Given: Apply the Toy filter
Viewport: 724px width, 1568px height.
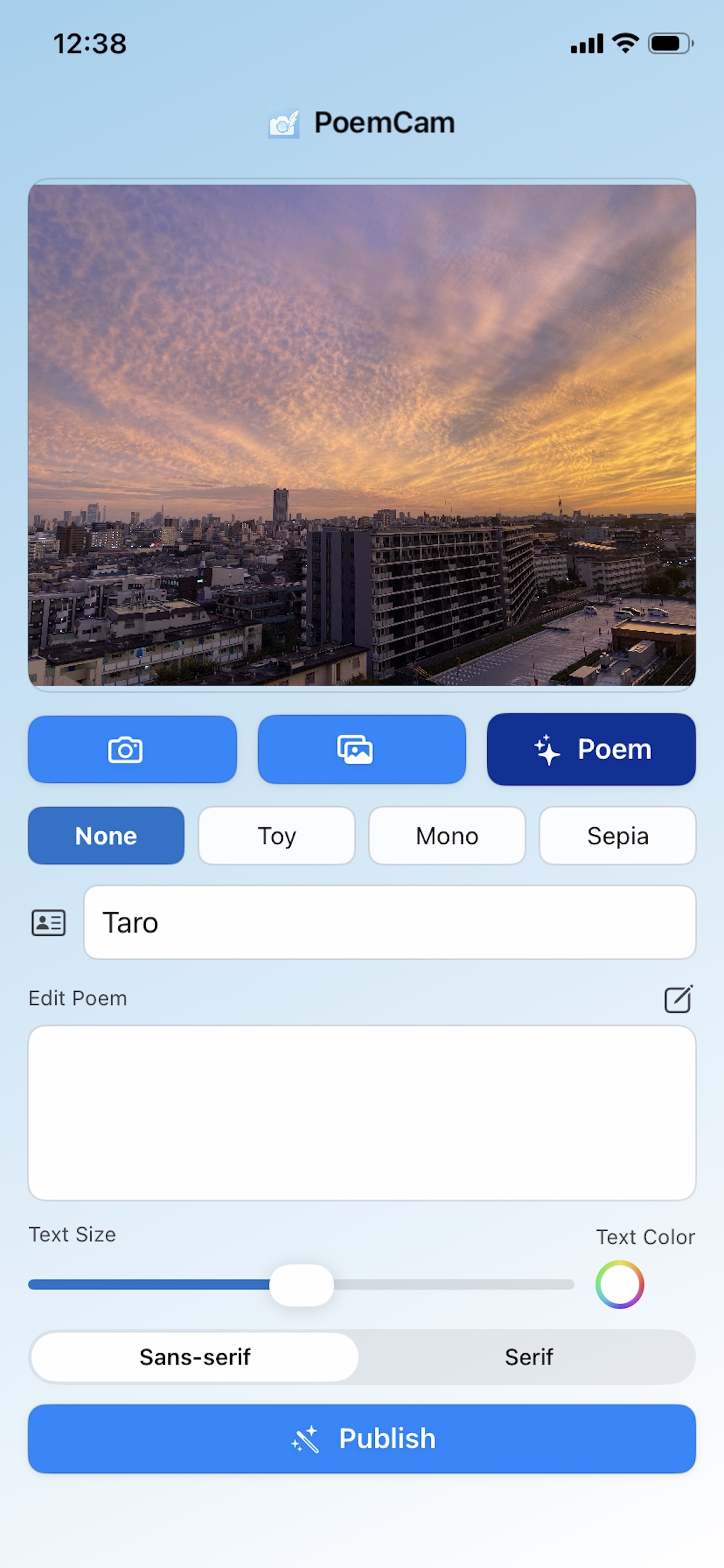Looking at the screenshot, I should [276, 836].
